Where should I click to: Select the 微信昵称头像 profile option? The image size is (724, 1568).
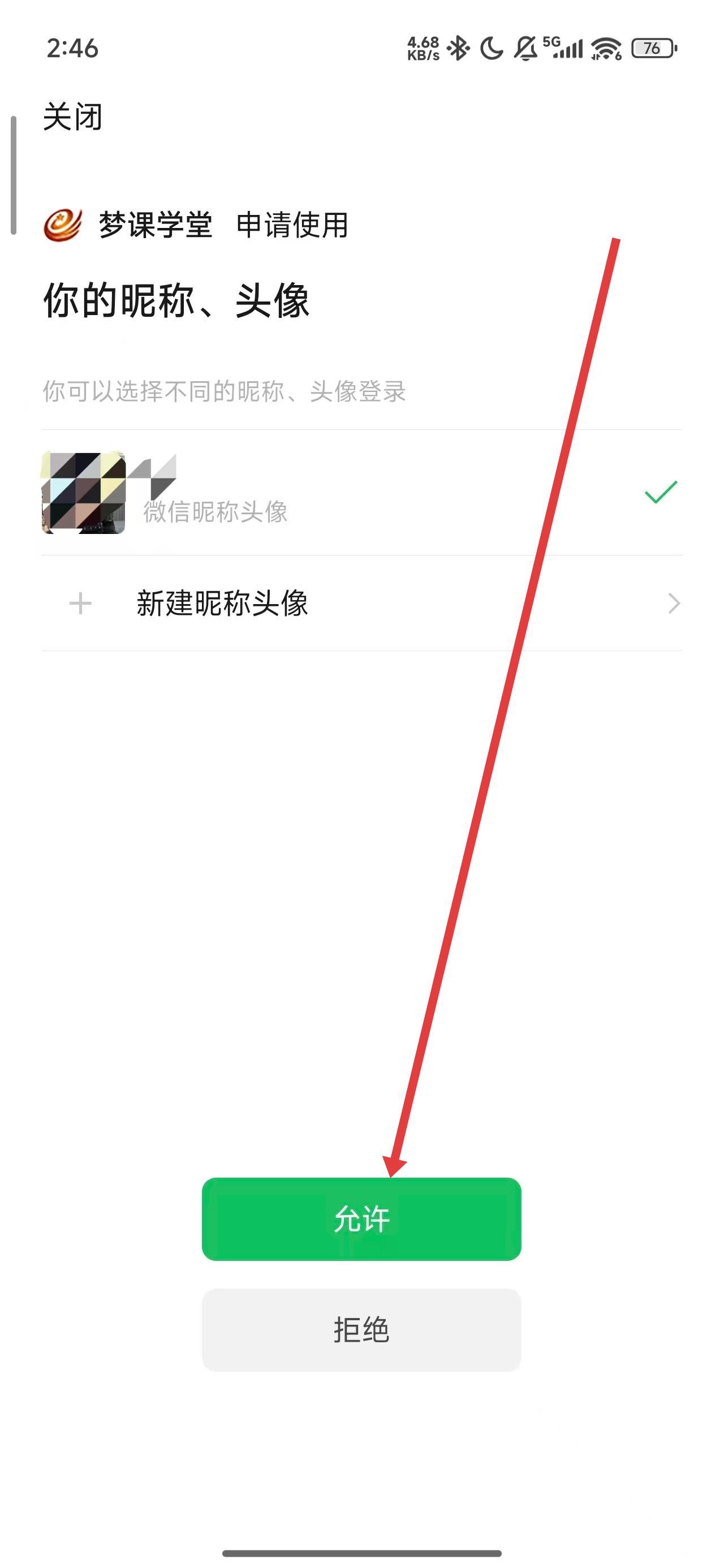[x=361, y=493]
